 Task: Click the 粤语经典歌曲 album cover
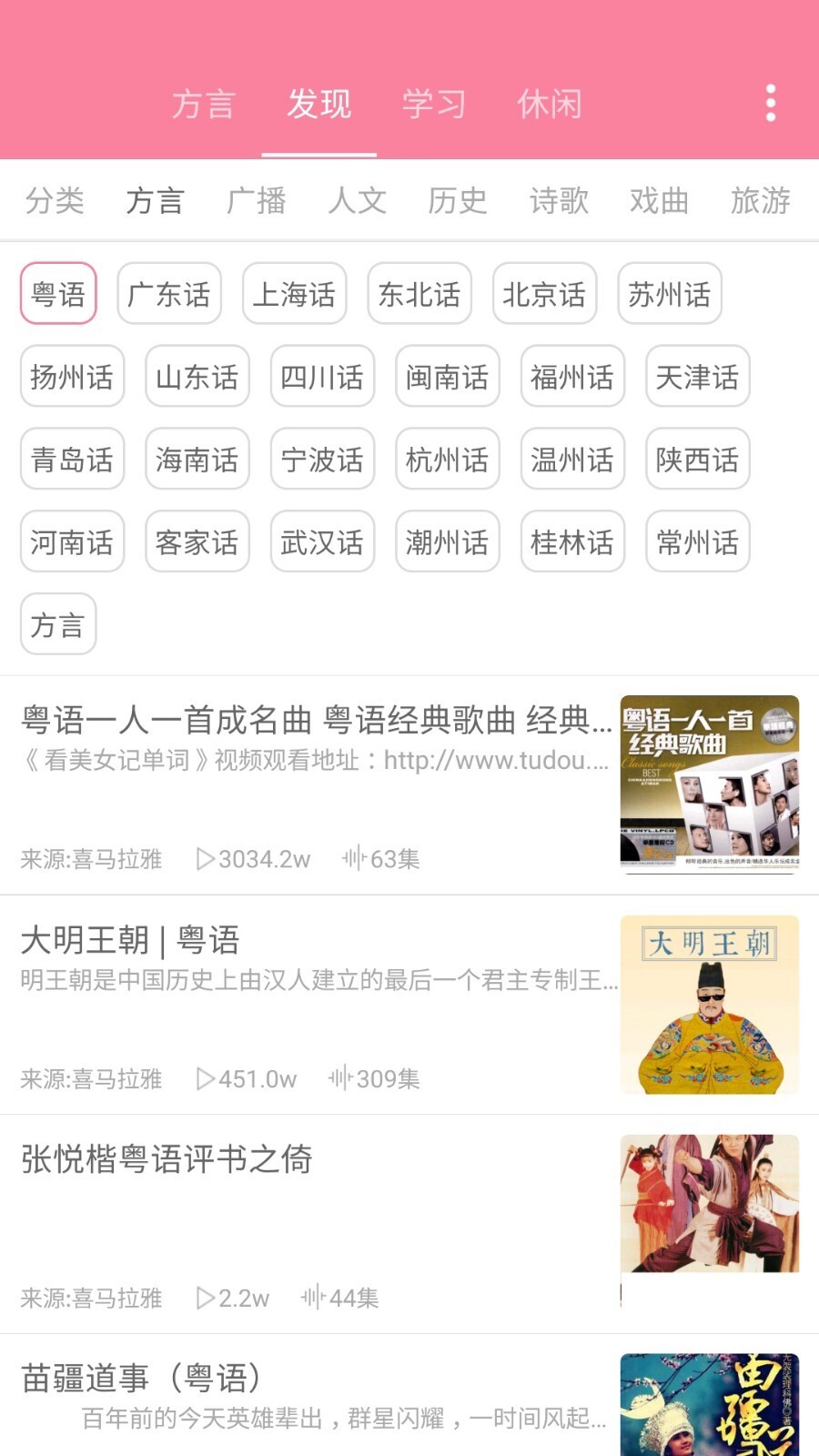point(711,784)
